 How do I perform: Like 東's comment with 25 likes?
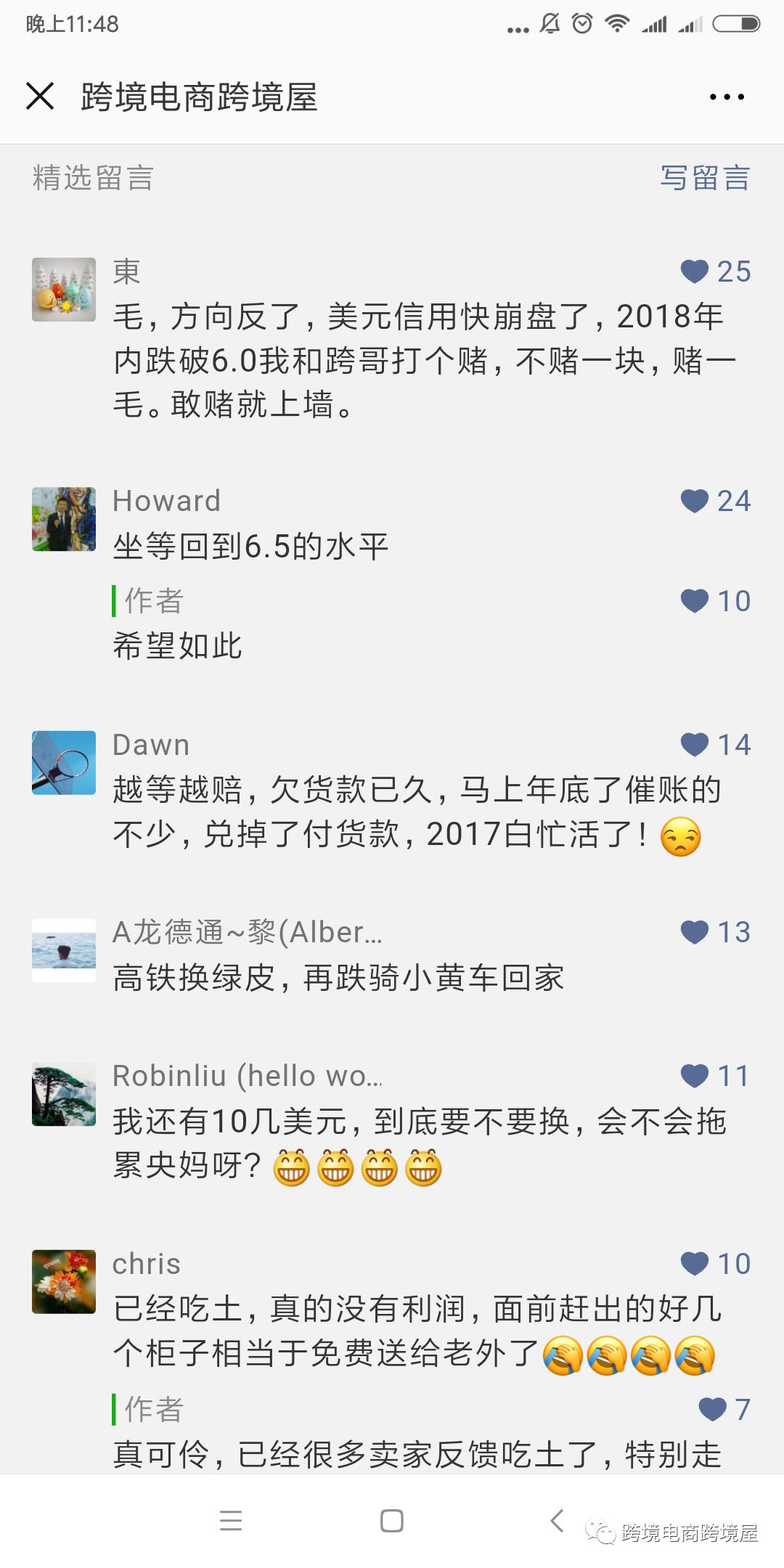pyautogui.click(x=695, y=271)
